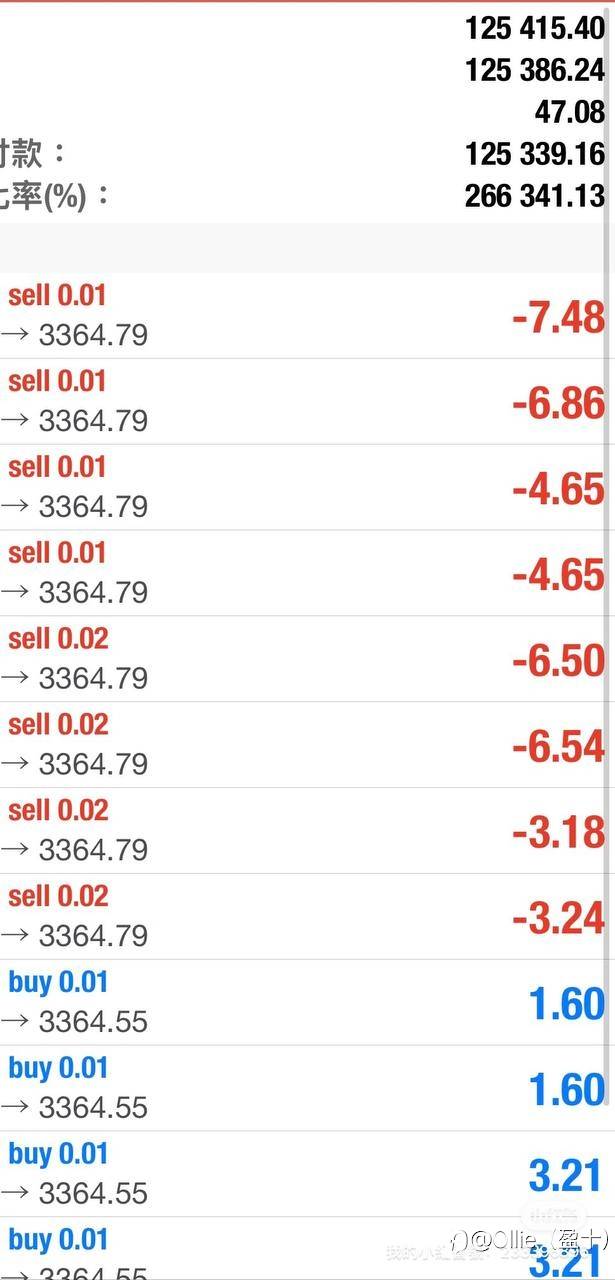The image size is (615, 1280).
Task: Open the sell 0.02 position showing -3.18
Action: (x=307, y=831)
